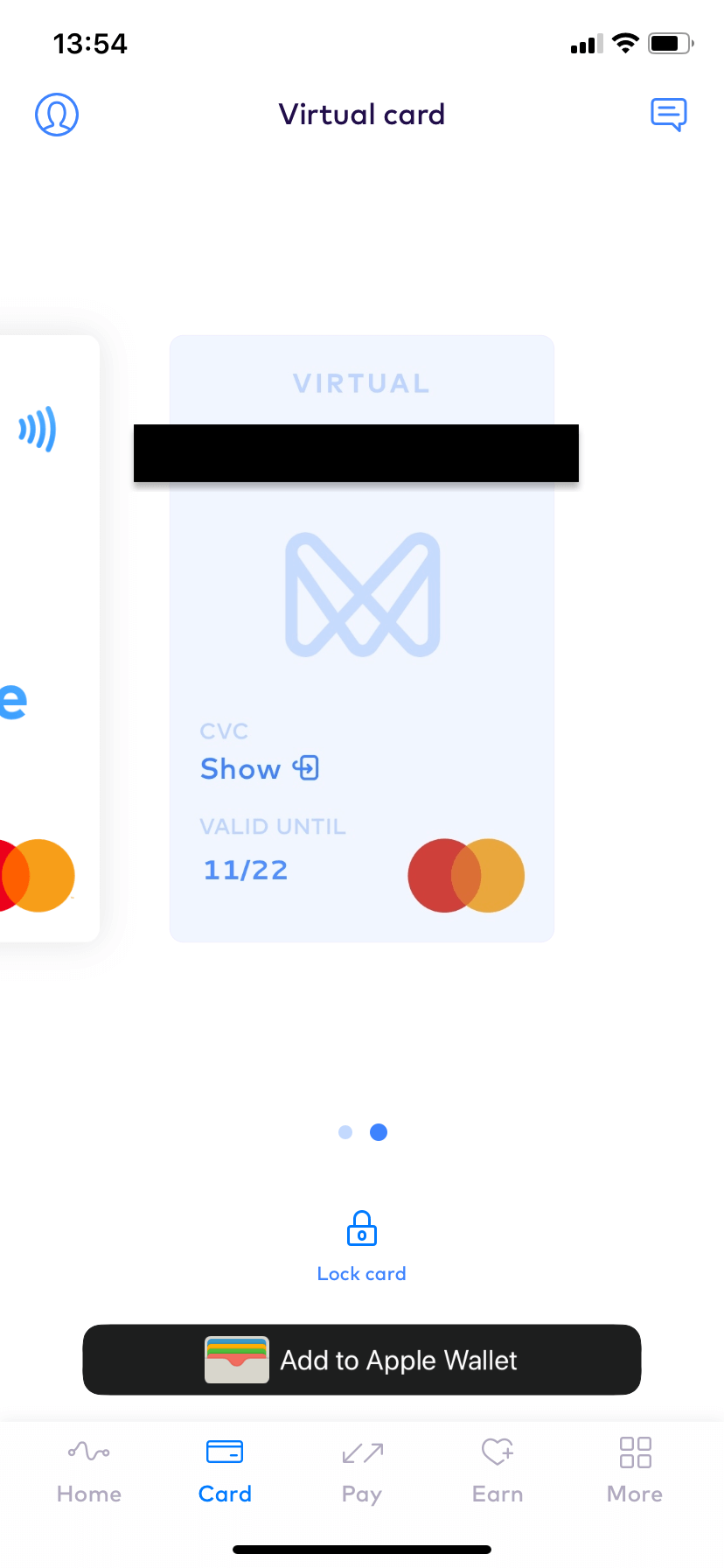The height and width of the screenshot is (1568, 724).
Task: Select the first page indicator dot
Action: click(345, 1132)
